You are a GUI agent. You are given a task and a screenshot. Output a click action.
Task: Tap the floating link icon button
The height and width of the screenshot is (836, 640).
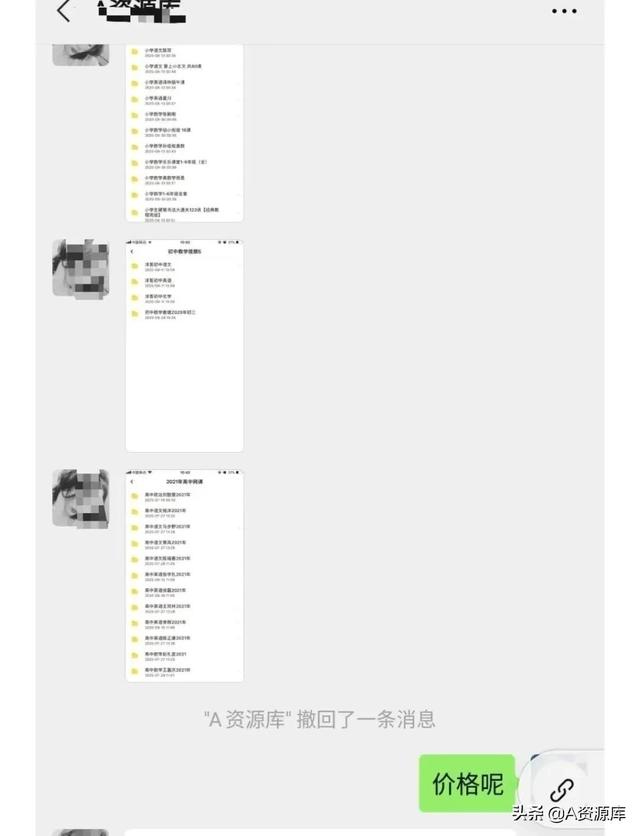pyautogui.click(x=562, y=789)
